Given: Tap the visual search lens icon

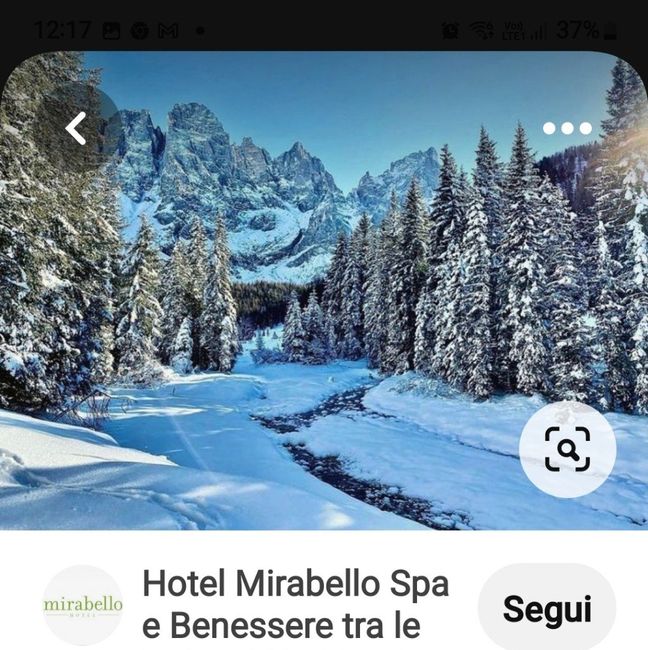Looking at the screenshot, I should coord(567,450).
